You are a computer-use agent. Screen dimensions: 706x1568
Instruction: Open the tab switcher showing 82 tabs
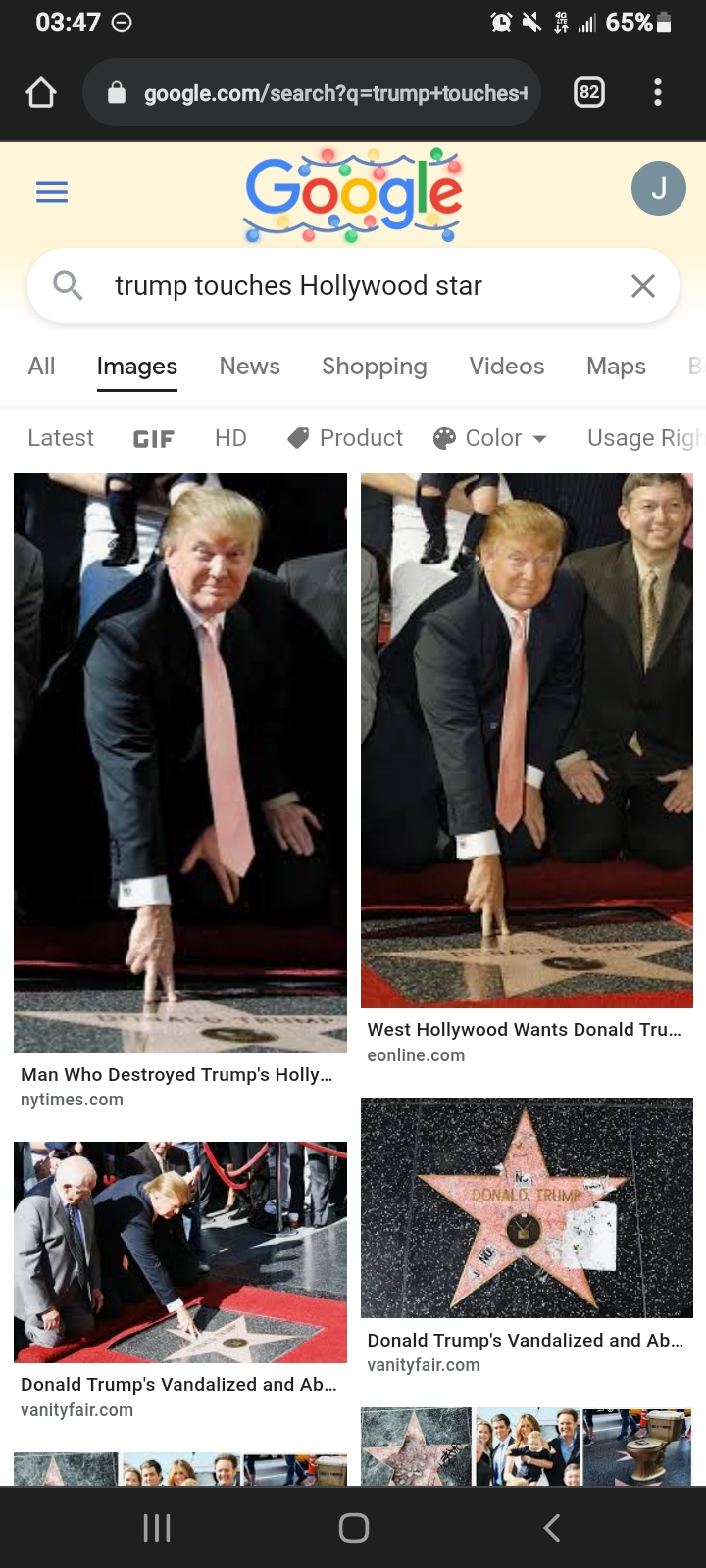[588, 93]
